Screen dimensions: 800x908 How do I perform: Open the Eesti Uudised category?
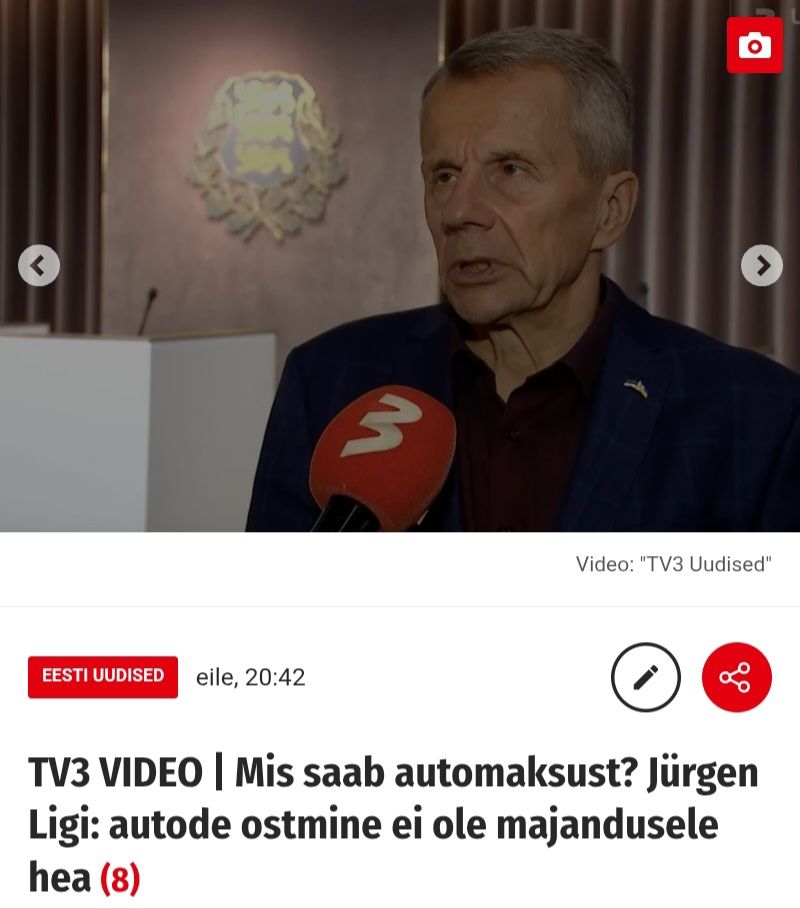(103, 676)
